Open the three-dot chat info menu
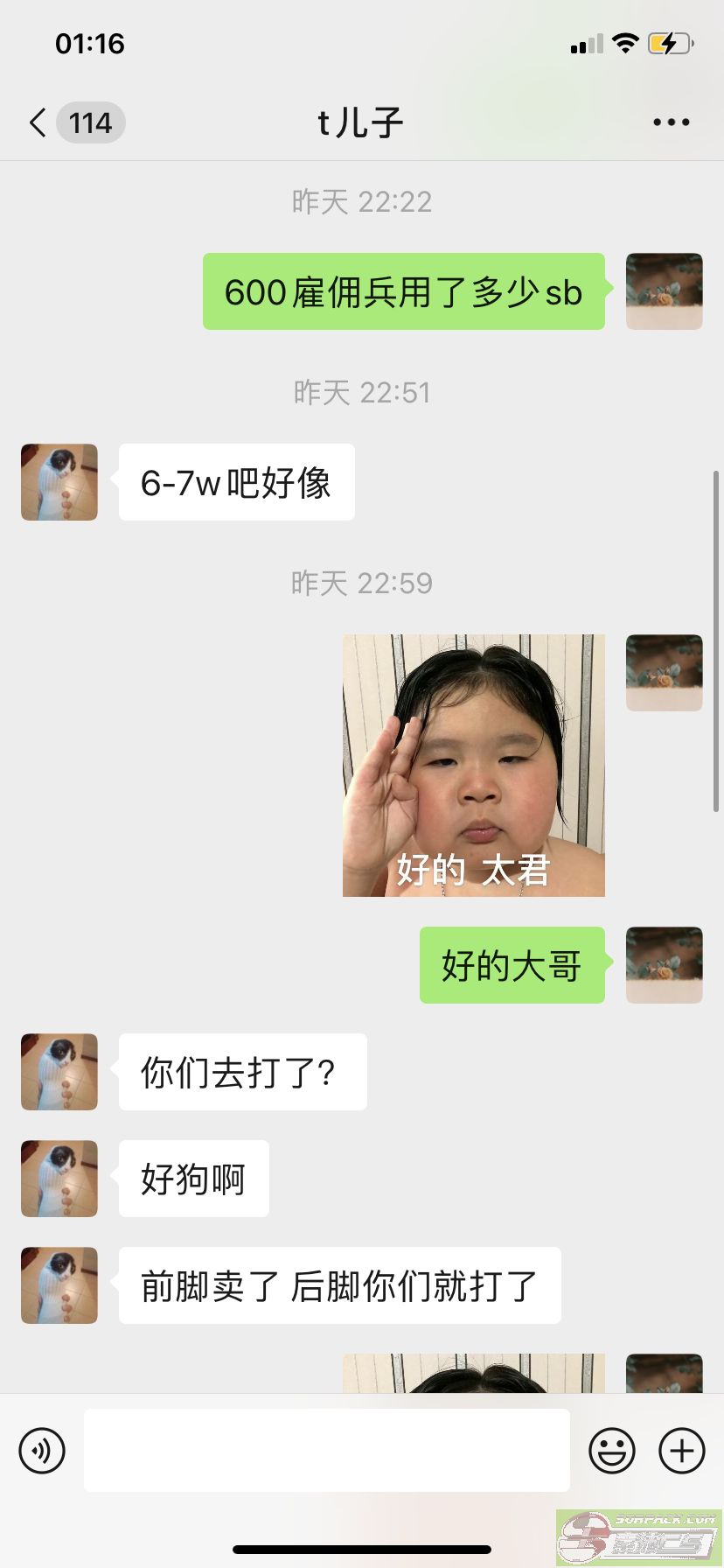724x1568 pixels. pos(671,122)
